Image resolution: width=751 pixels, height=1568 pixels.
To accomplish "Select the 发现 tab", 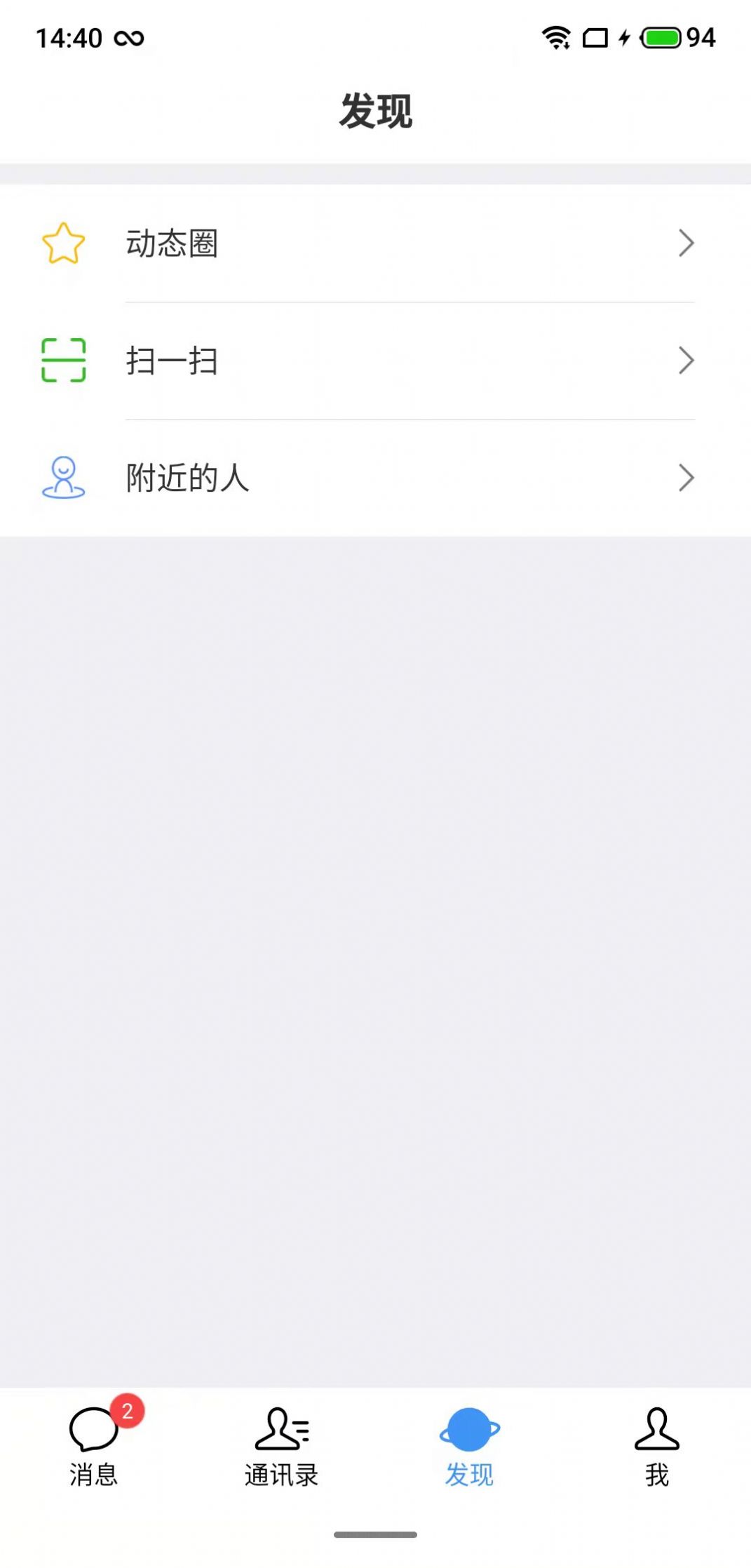I will point(469,1447).
